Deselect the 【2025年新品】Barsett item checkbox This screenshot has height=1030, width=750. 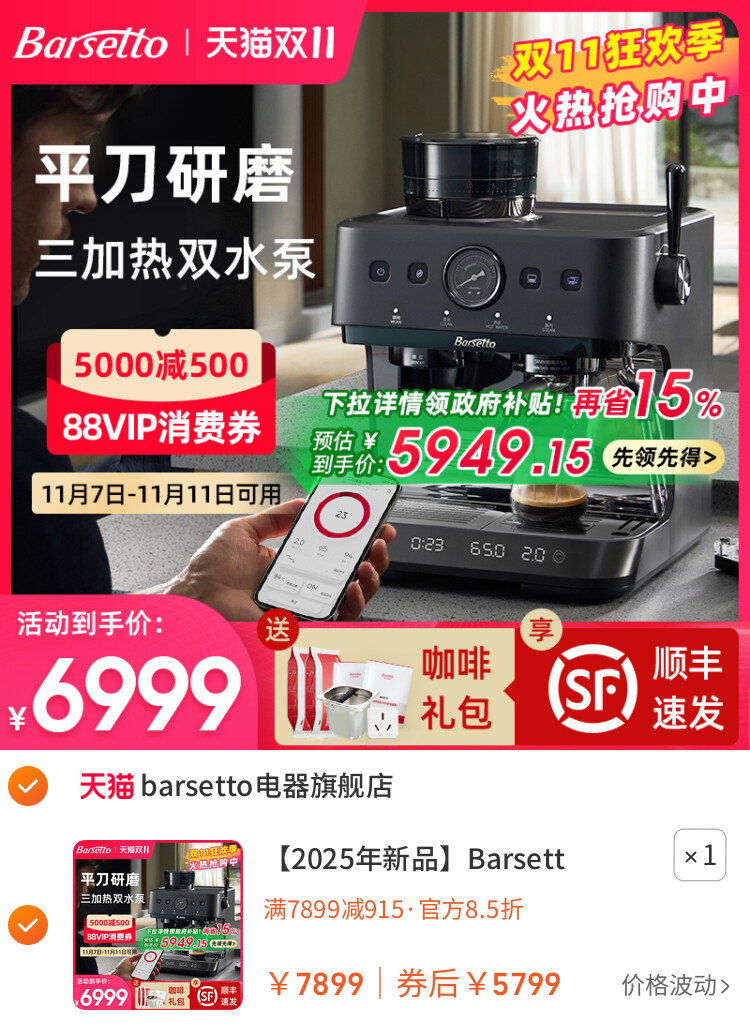(28, 925)
